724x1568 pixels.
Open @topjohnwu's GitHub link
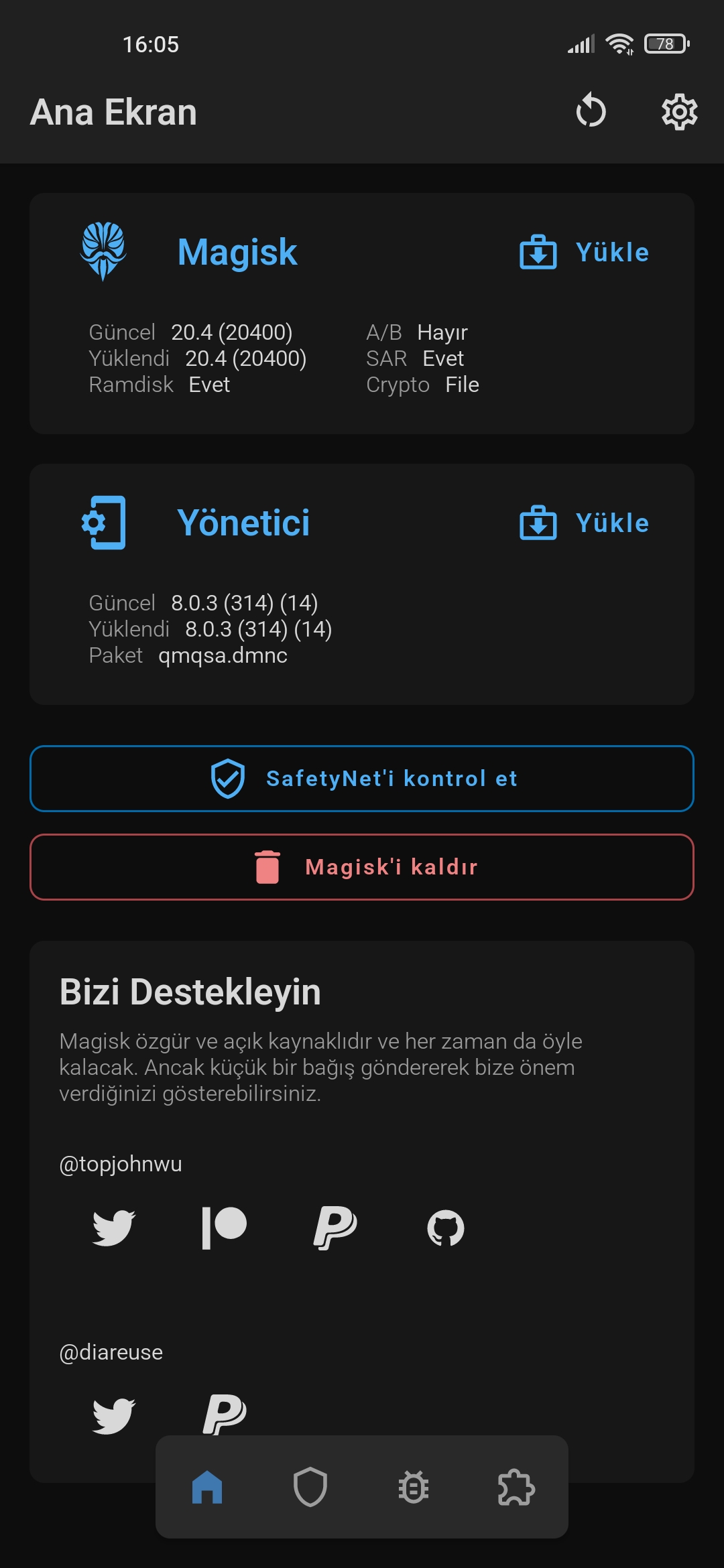tap(446, 1228)
